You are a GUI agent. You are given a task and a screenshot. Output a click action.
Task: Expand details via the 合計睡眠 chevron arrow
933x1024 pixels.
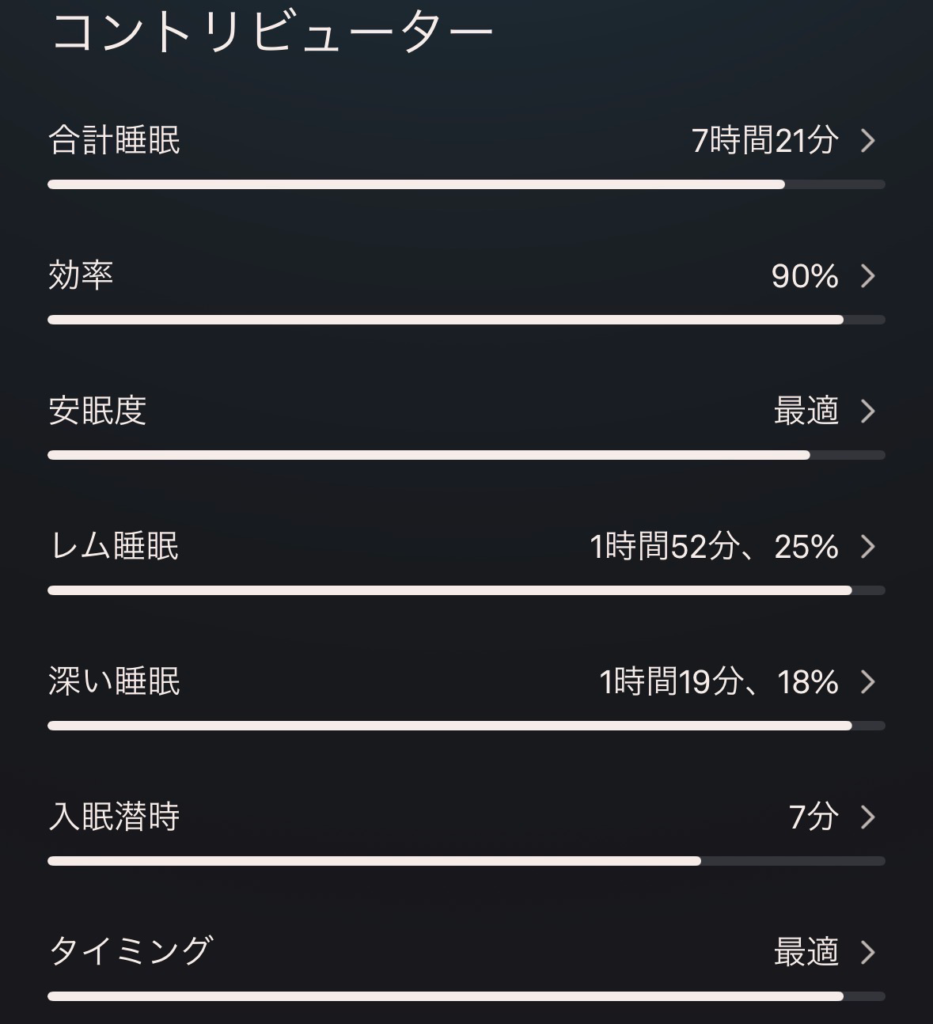tap(869, 141)
